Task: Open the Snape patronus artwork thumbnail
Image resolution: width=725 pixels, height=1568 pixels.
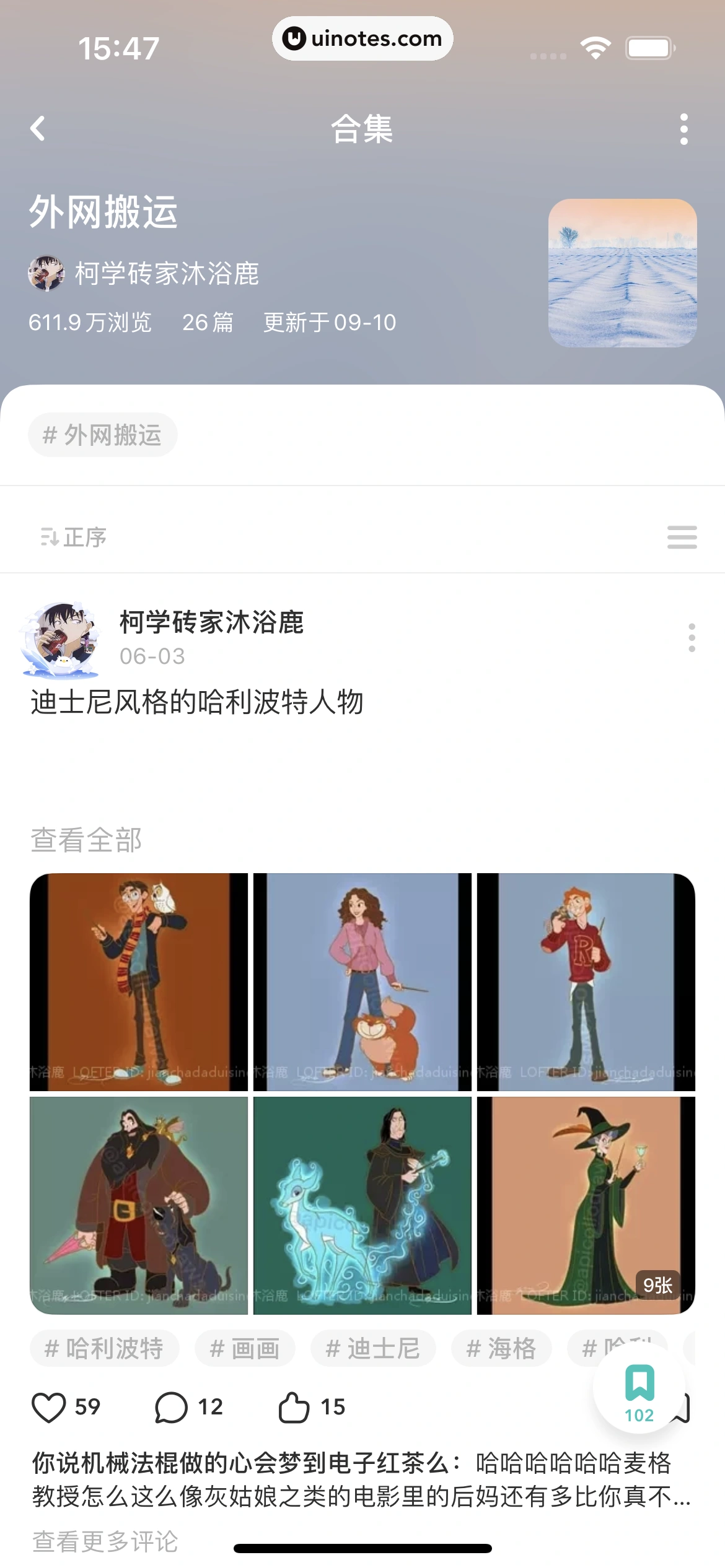Action: point(362,1204)
